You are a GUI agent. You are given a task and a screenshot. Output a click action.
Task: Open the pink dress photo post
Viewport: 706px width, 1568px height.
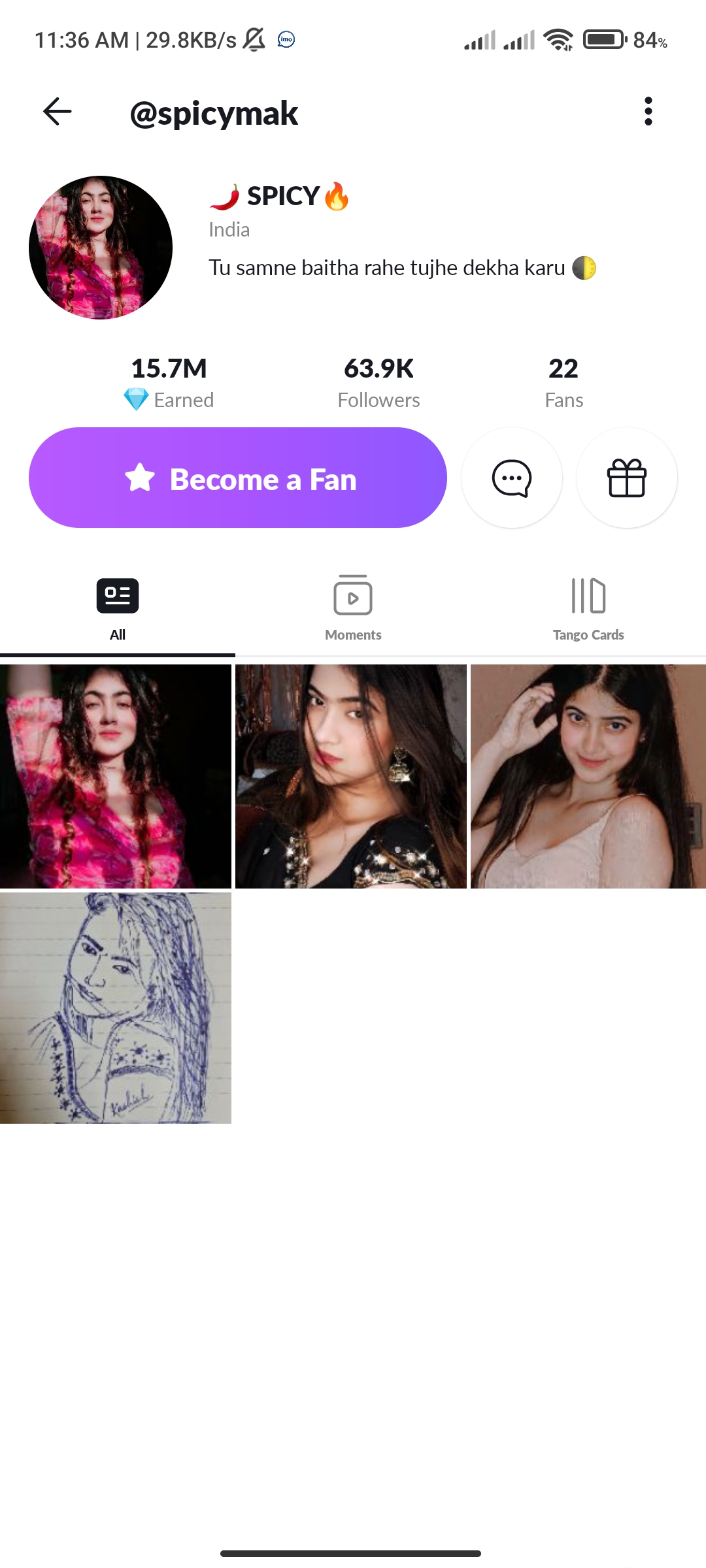click(x=116, y=776)
